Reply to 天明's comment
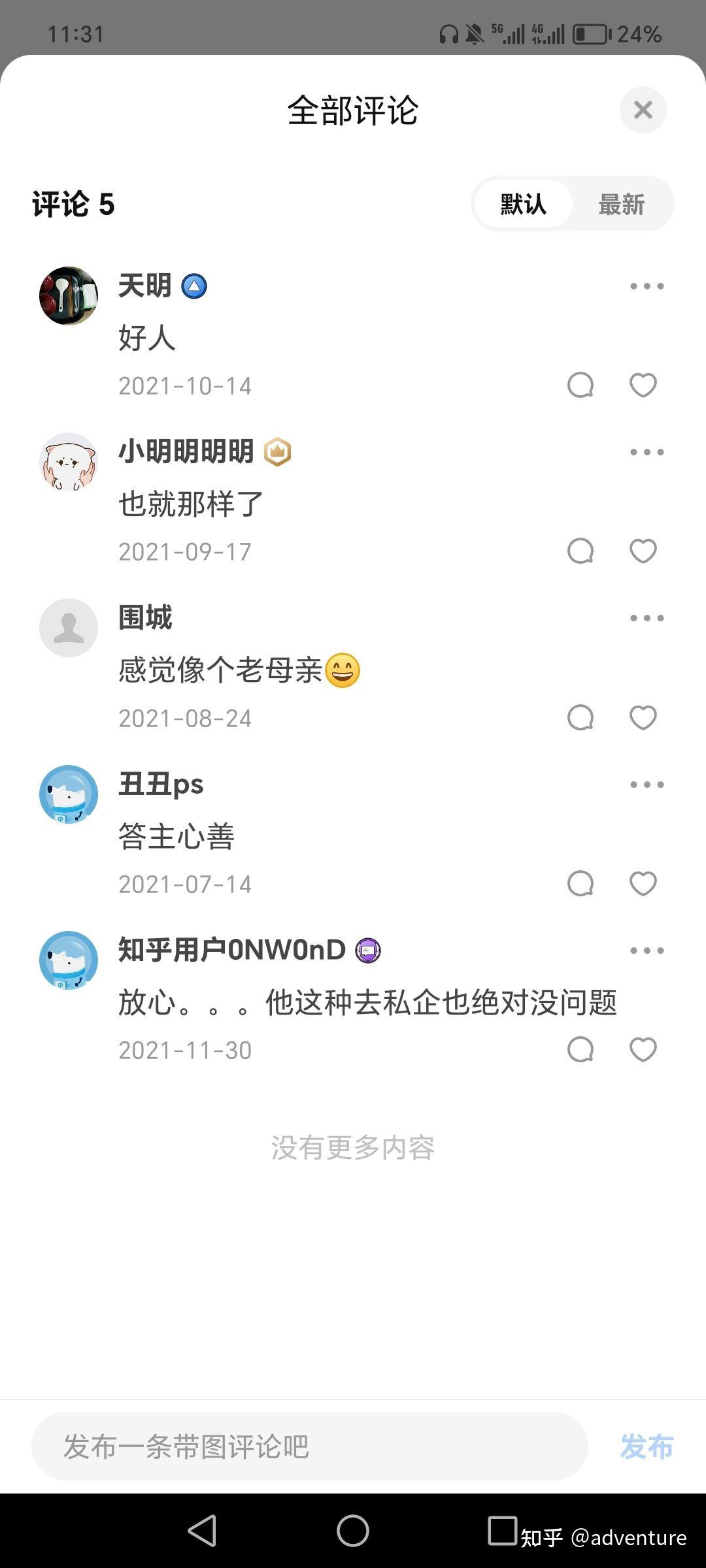Image resolution: width=706 pixels, height=1568 pixels. click(x=580, y=385)
